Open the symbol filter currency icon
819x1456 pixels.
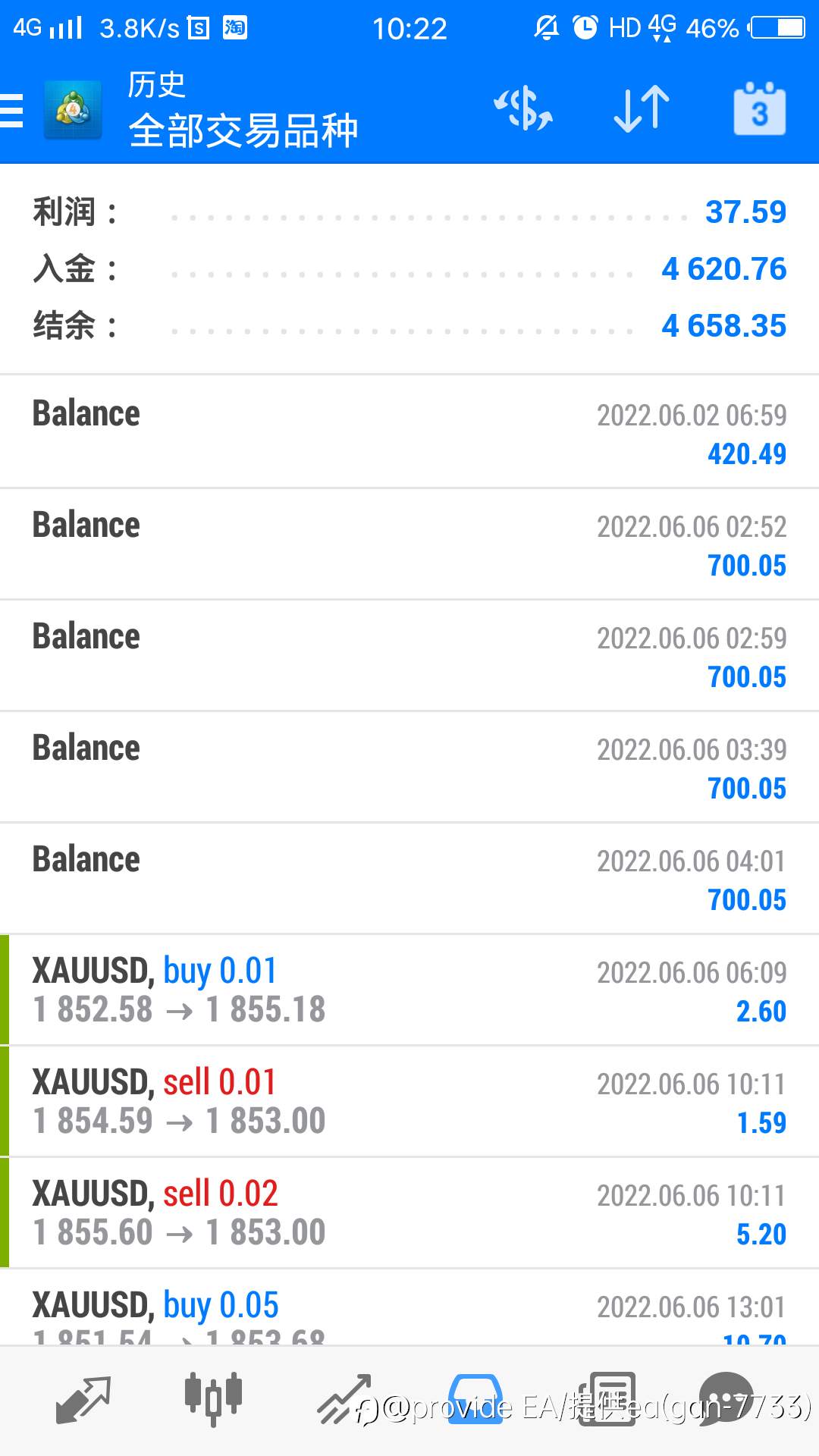[523, 109]
